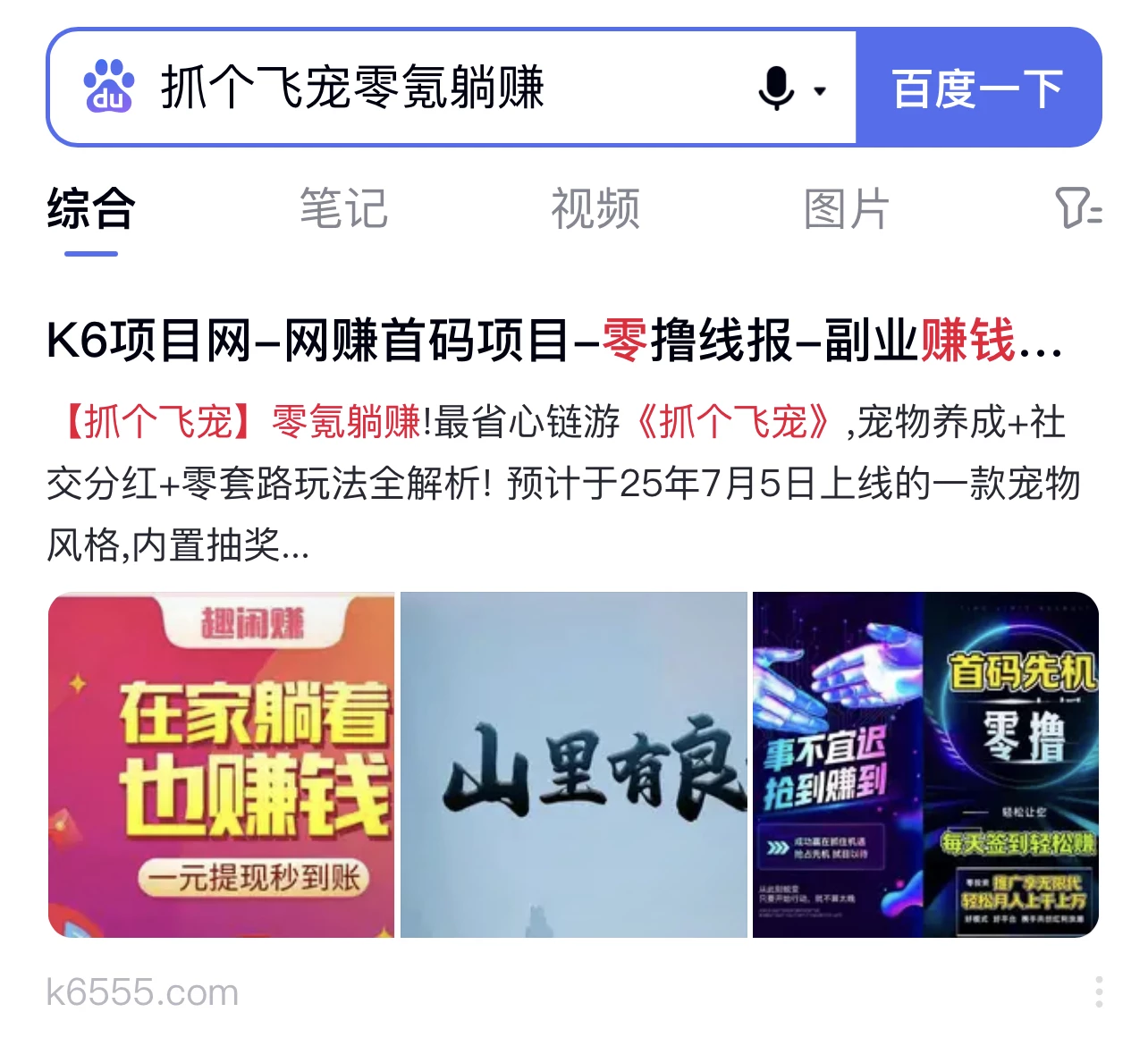Start voice search with the microphone
Screen dimensions: 1148x1046
[776, 88]
